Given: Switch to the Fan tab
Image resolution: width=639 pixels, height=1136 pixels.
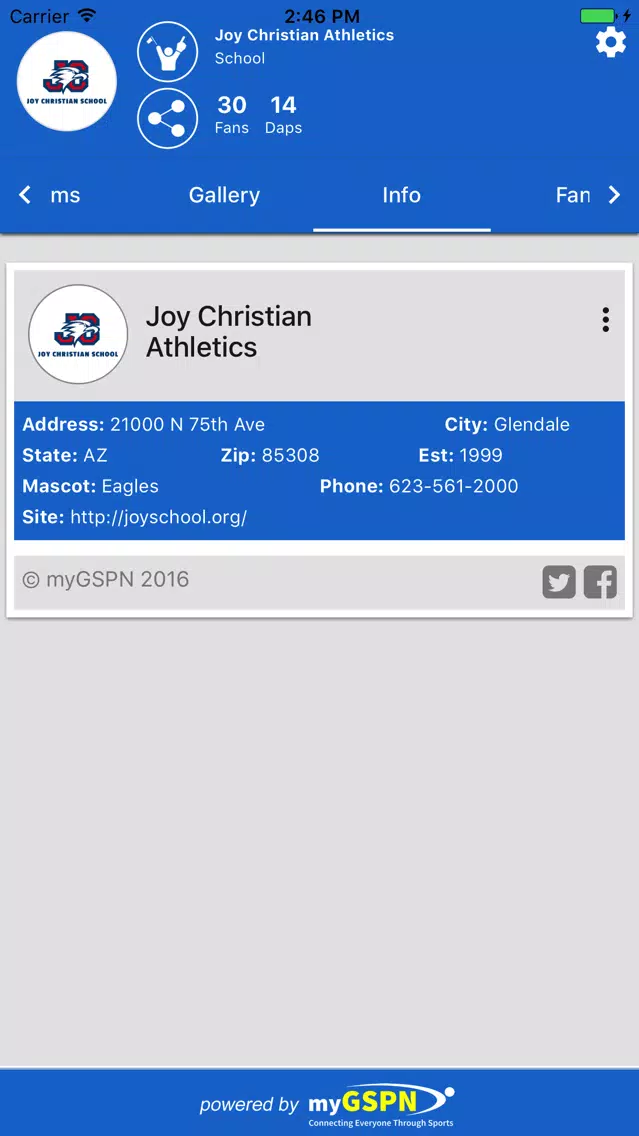Looking at the screenshot, I should click(x=572, y=195).
